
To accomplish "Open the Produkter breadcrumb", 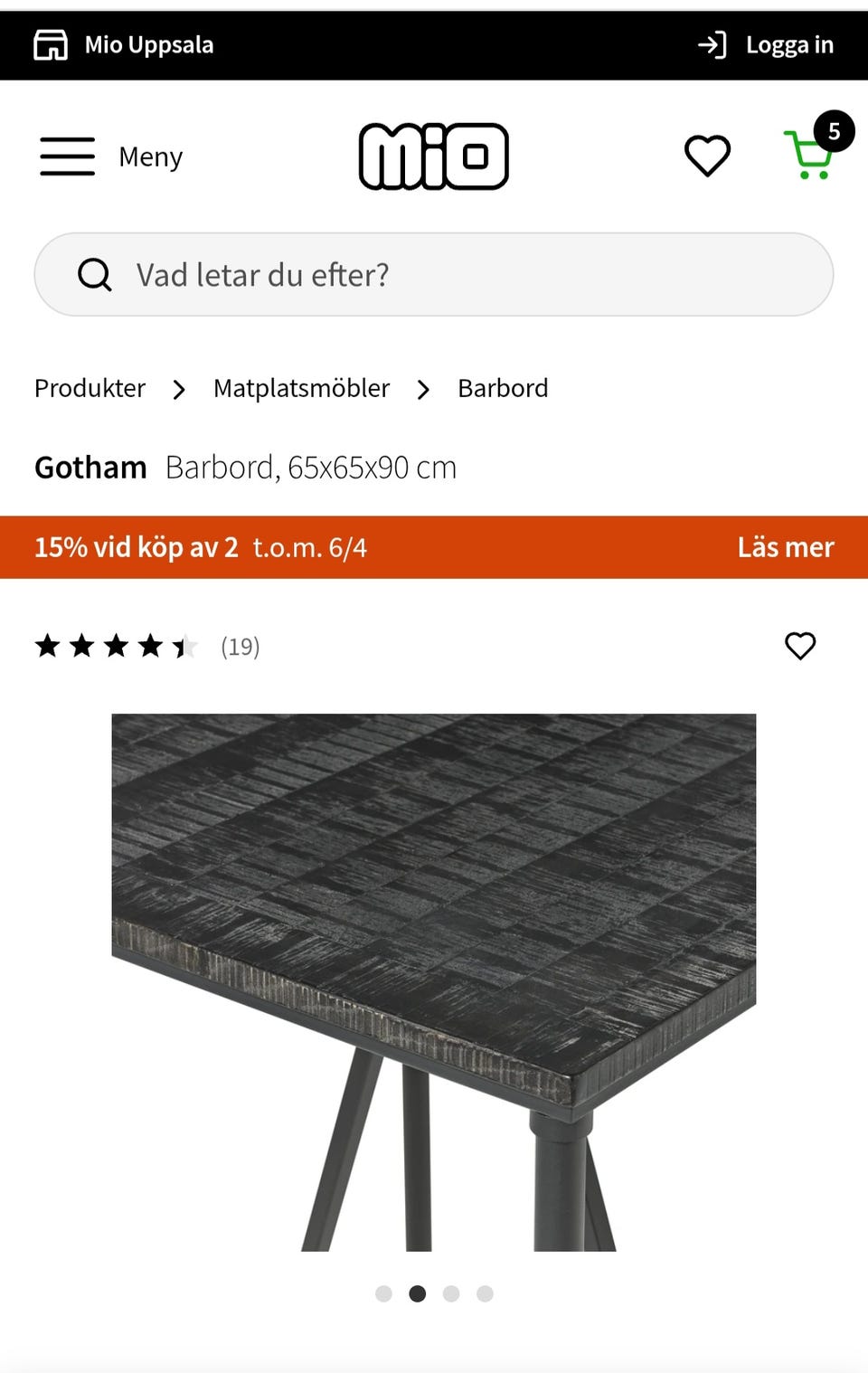I will coord(90,388).
